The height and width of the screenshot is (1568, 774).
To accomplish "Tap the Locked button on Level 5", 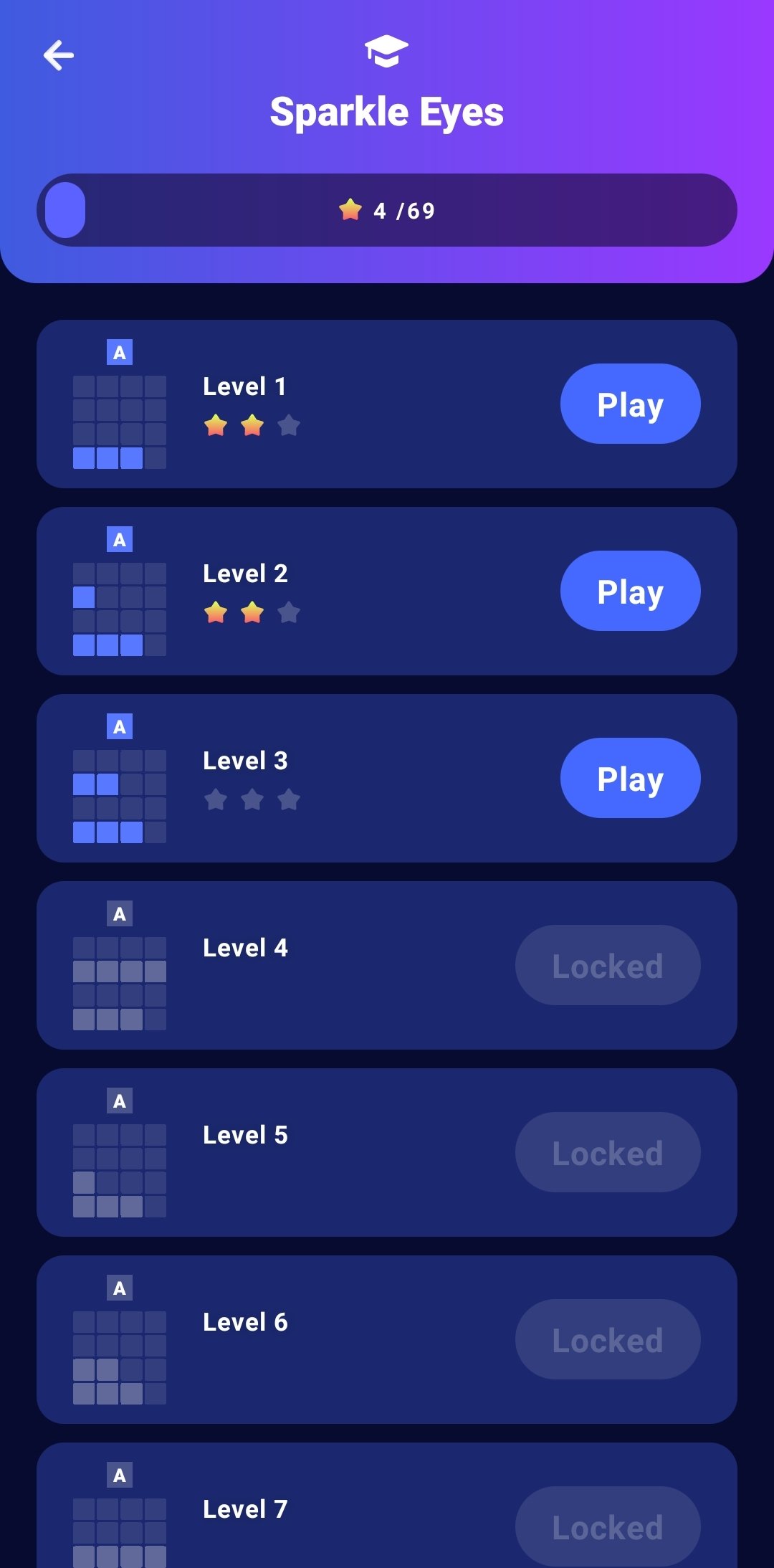I will coord(608,1152).
